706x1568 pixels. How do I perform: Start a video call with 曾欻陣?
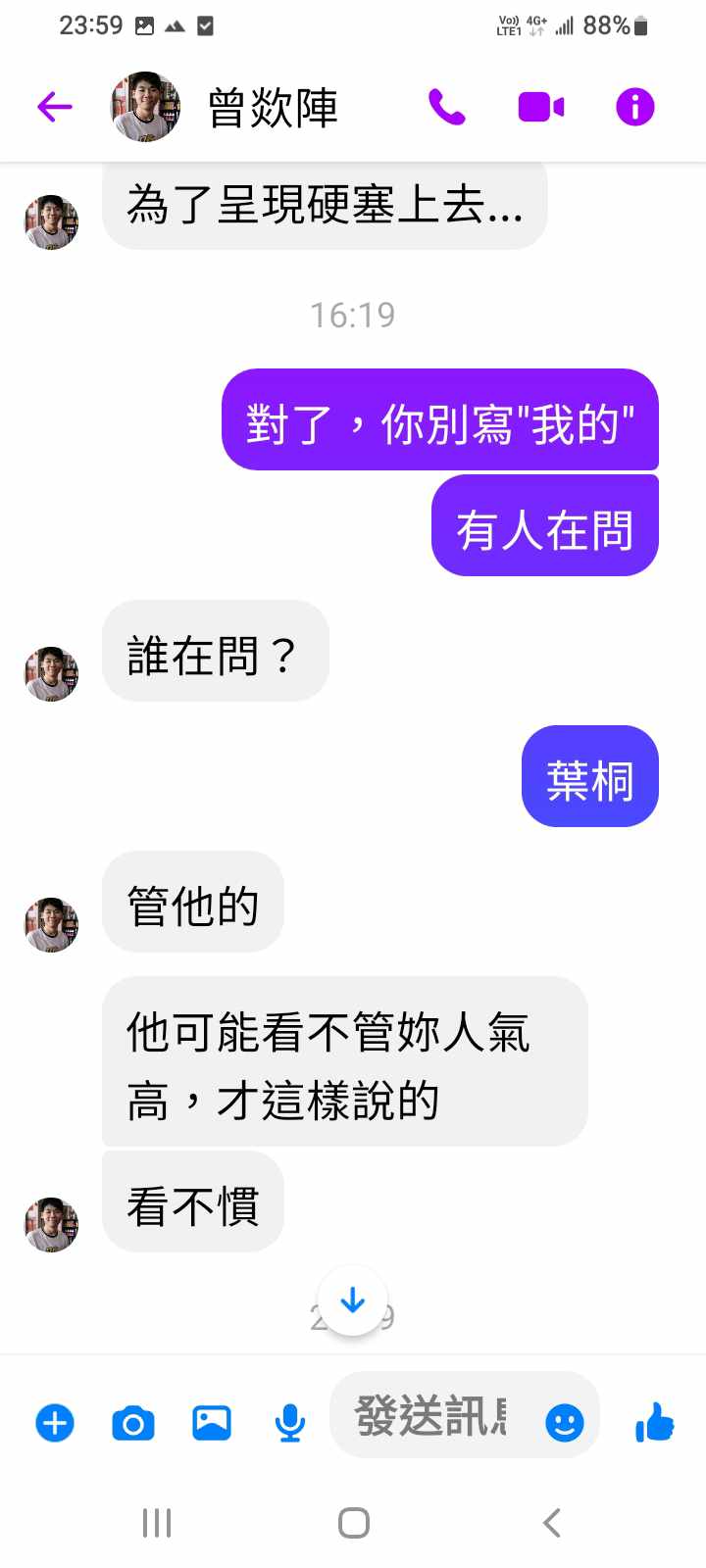pos(540,107)
